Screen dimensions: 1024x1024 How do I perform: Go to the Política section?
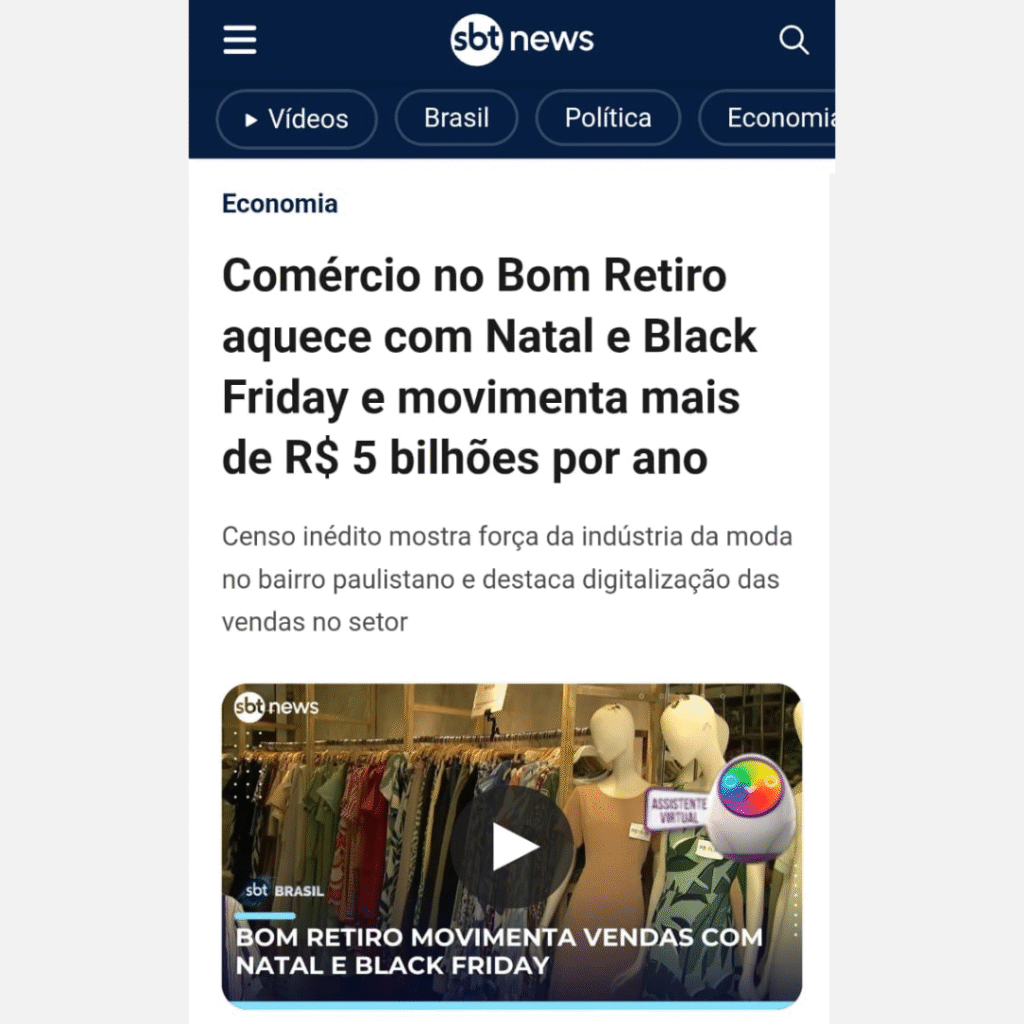607,118
